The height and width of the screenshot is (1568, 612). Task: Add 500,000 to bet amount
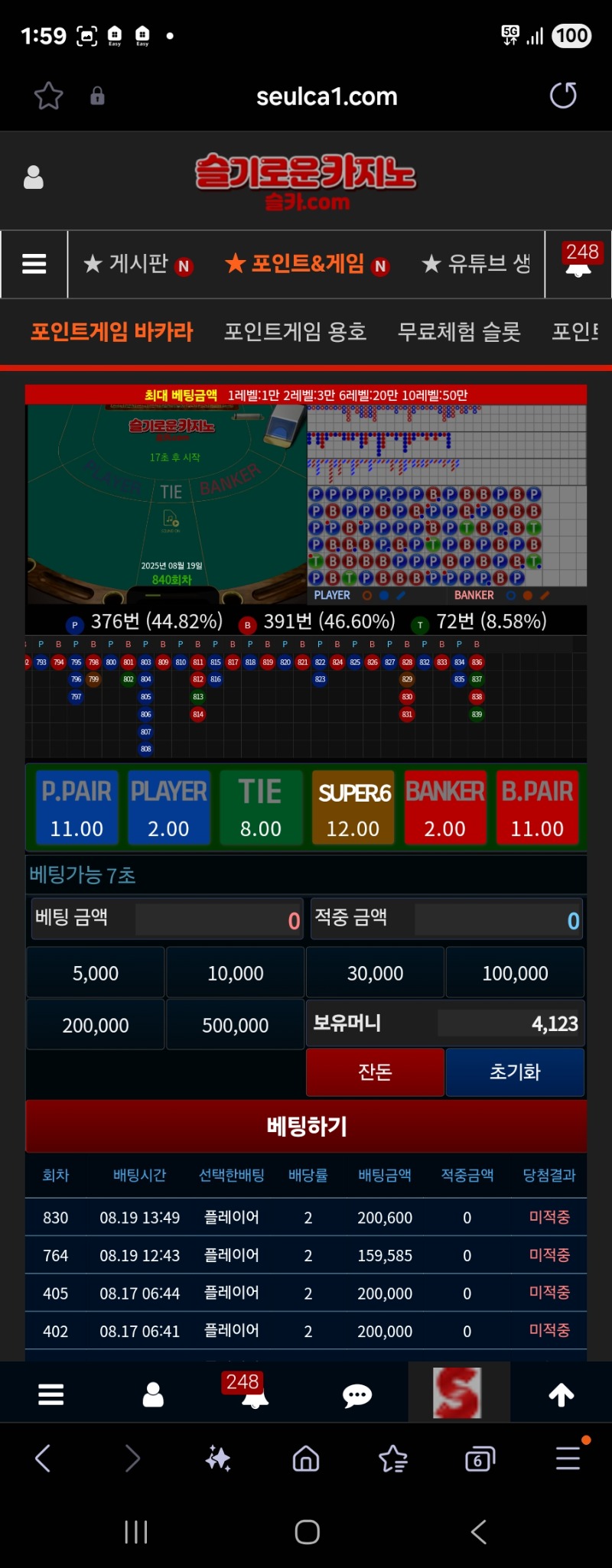coord(235,1025)
